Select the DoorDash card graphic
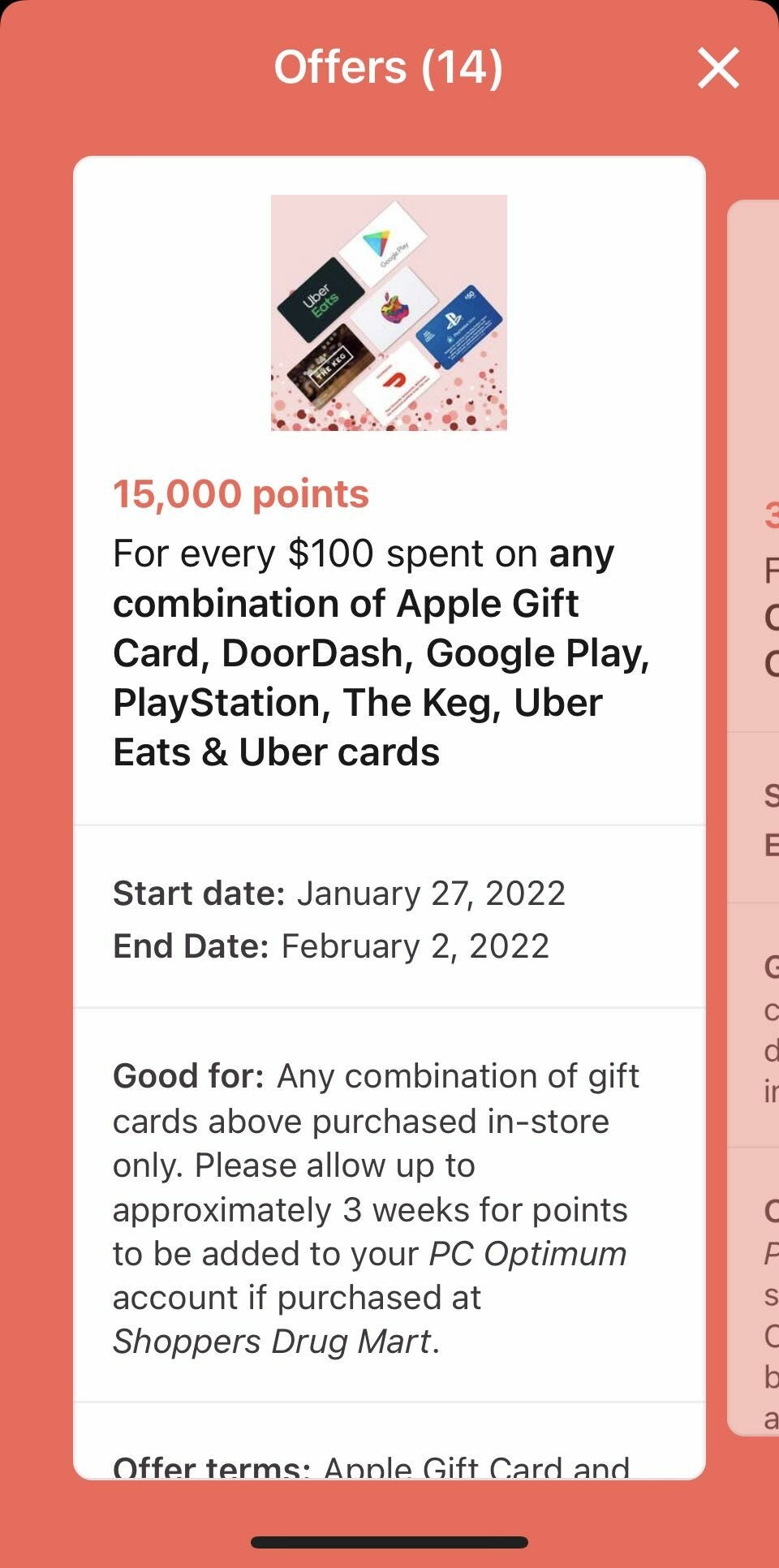 (x=398, y=381)
